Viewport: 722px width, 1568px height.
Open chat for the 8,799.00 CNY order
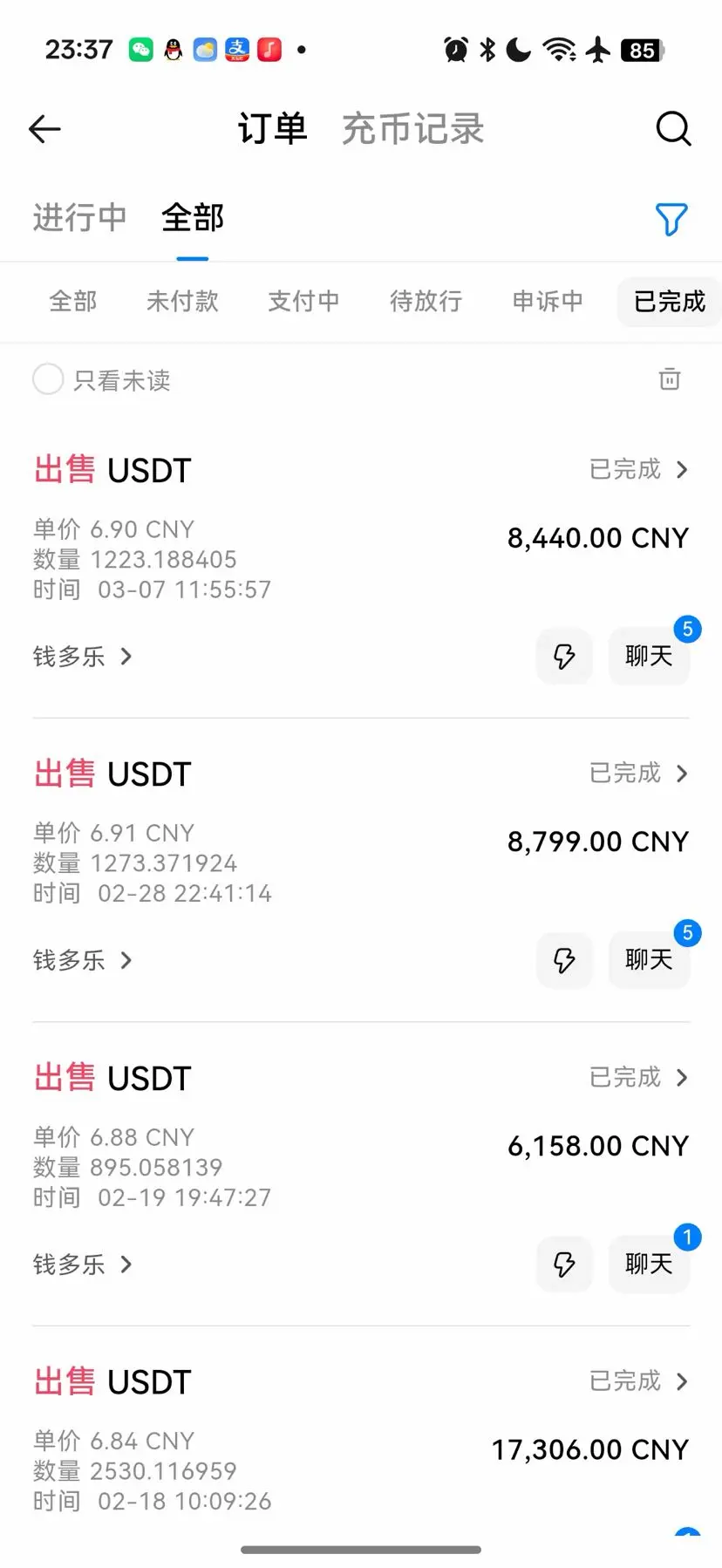[649, 960]
